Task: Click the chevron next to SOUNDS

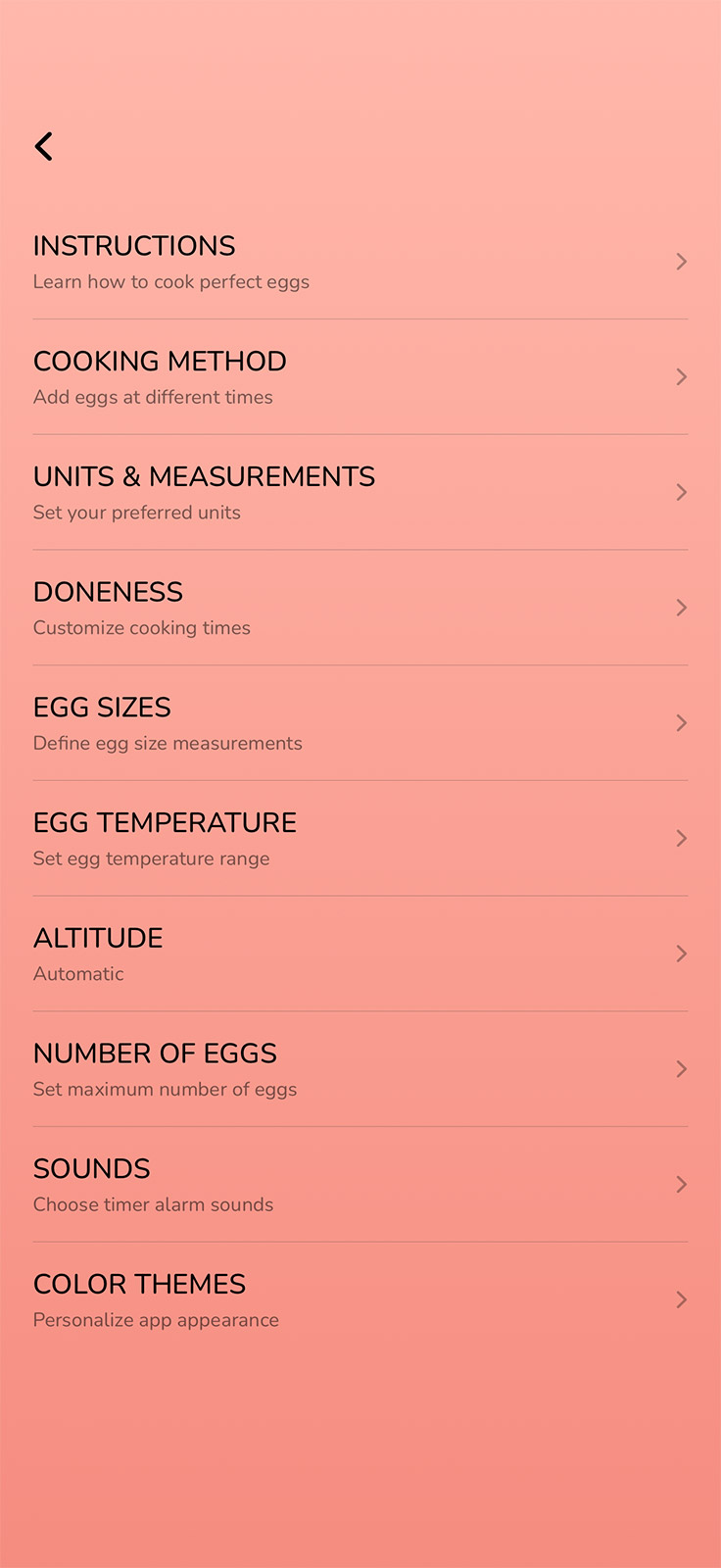Action: 681,1185
